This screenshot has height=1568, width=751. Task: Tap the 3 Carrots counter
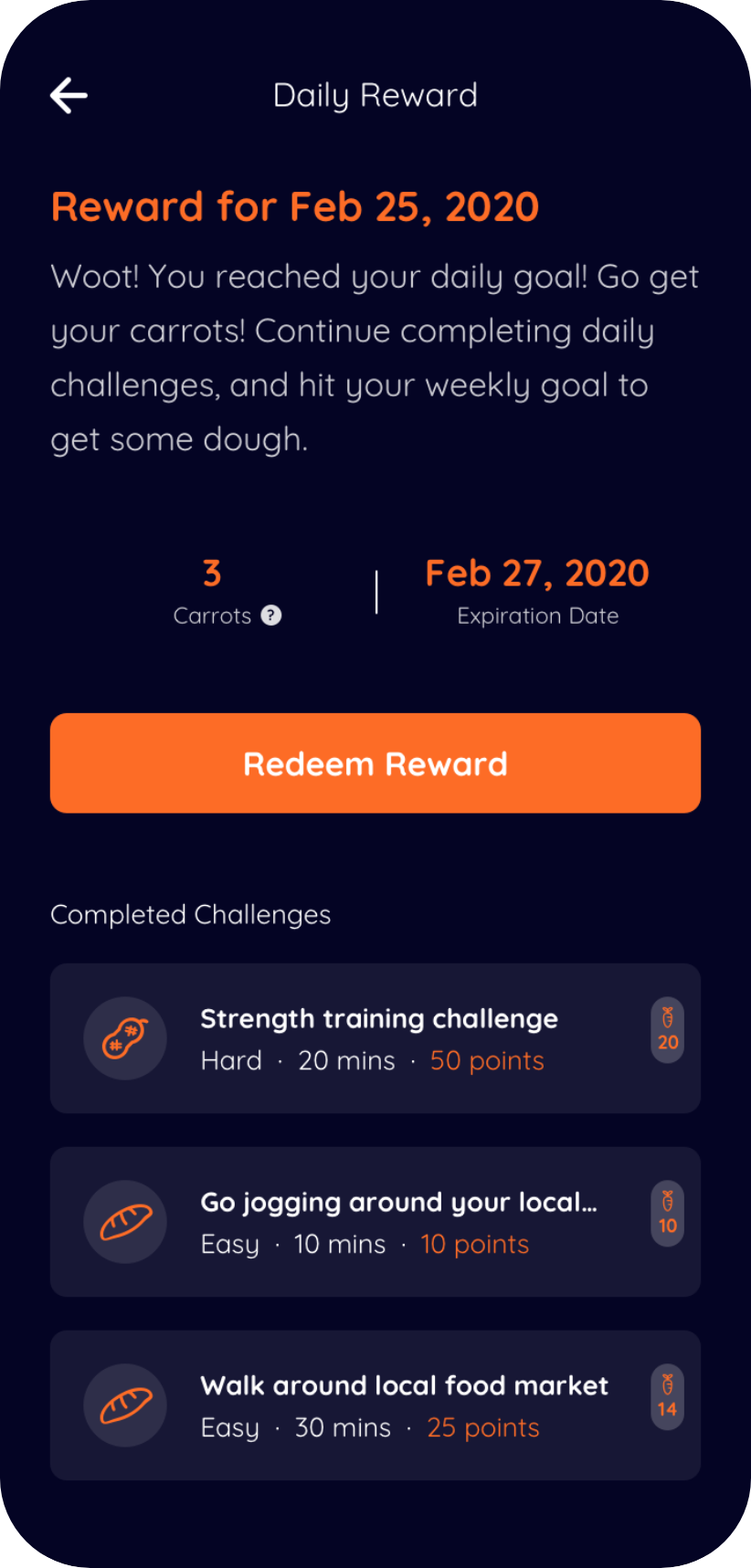click(212, 572)
